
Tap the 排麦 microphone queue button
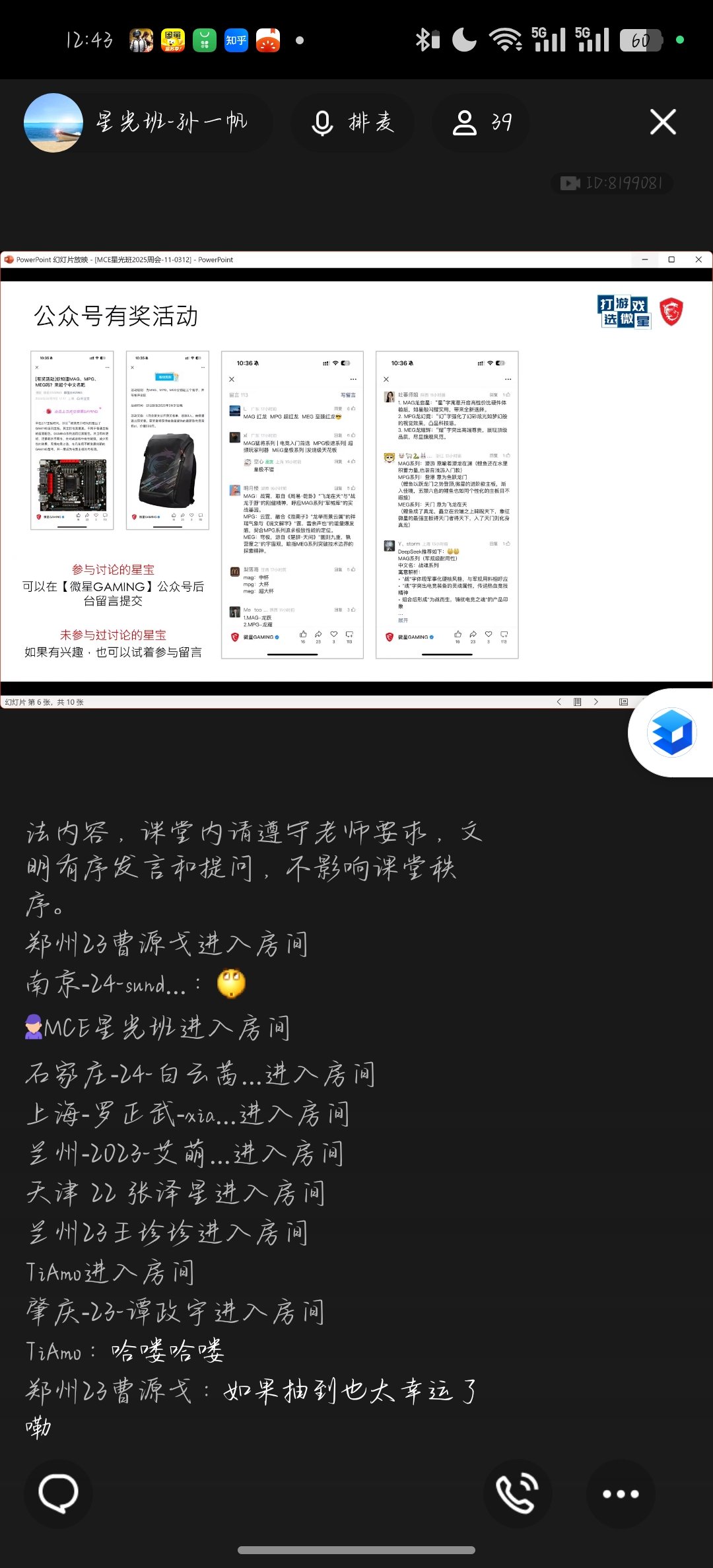coord(353,123)
